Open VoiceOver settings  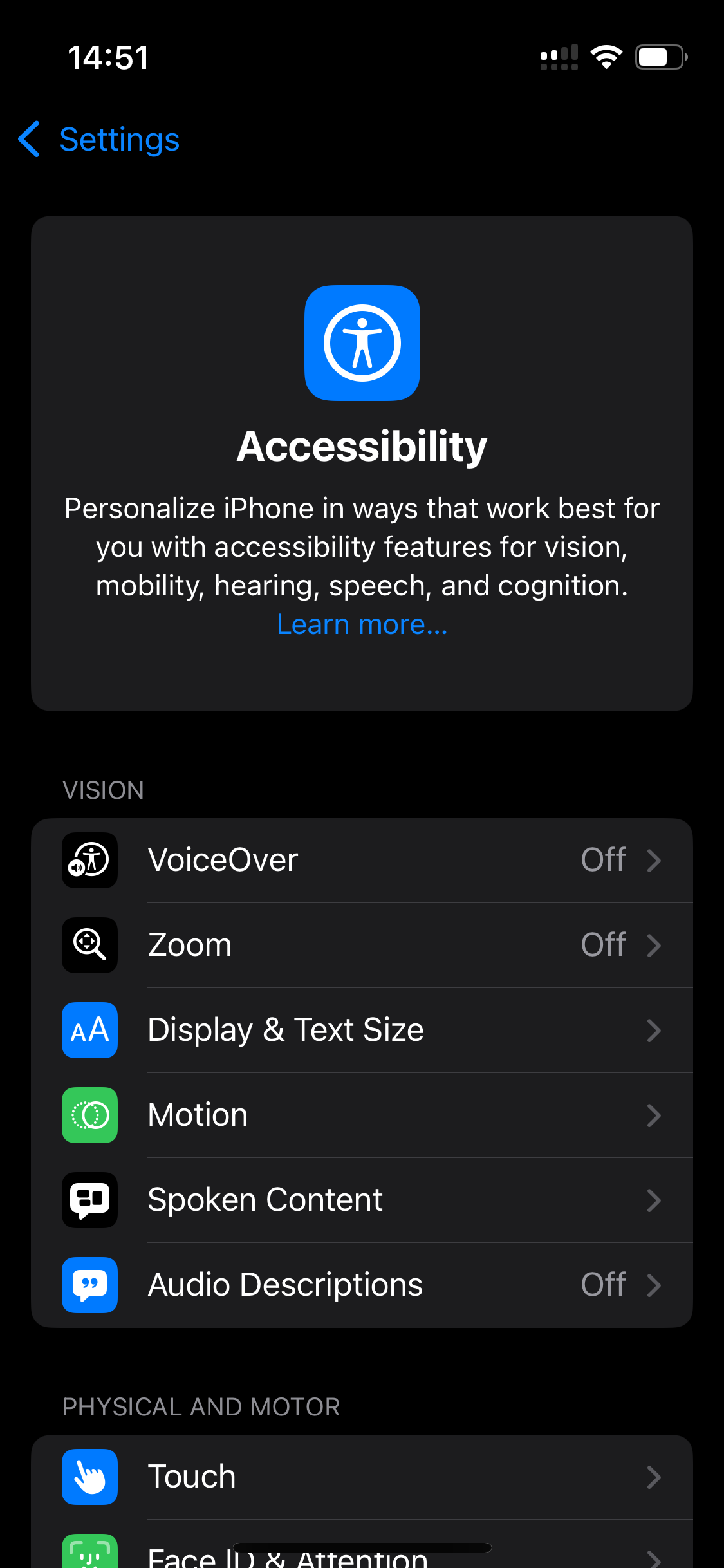click(x=362, y=860)
